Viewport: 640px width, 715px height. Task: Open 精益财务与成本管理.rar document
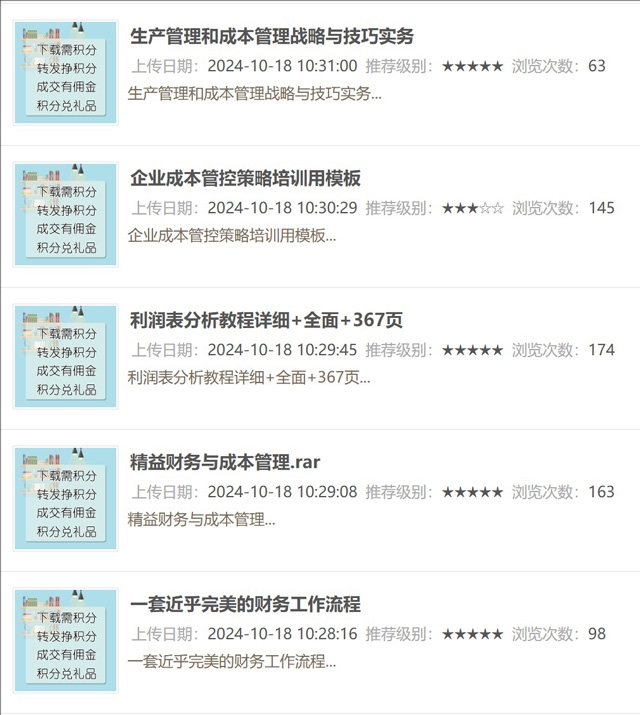click(225, 463)
